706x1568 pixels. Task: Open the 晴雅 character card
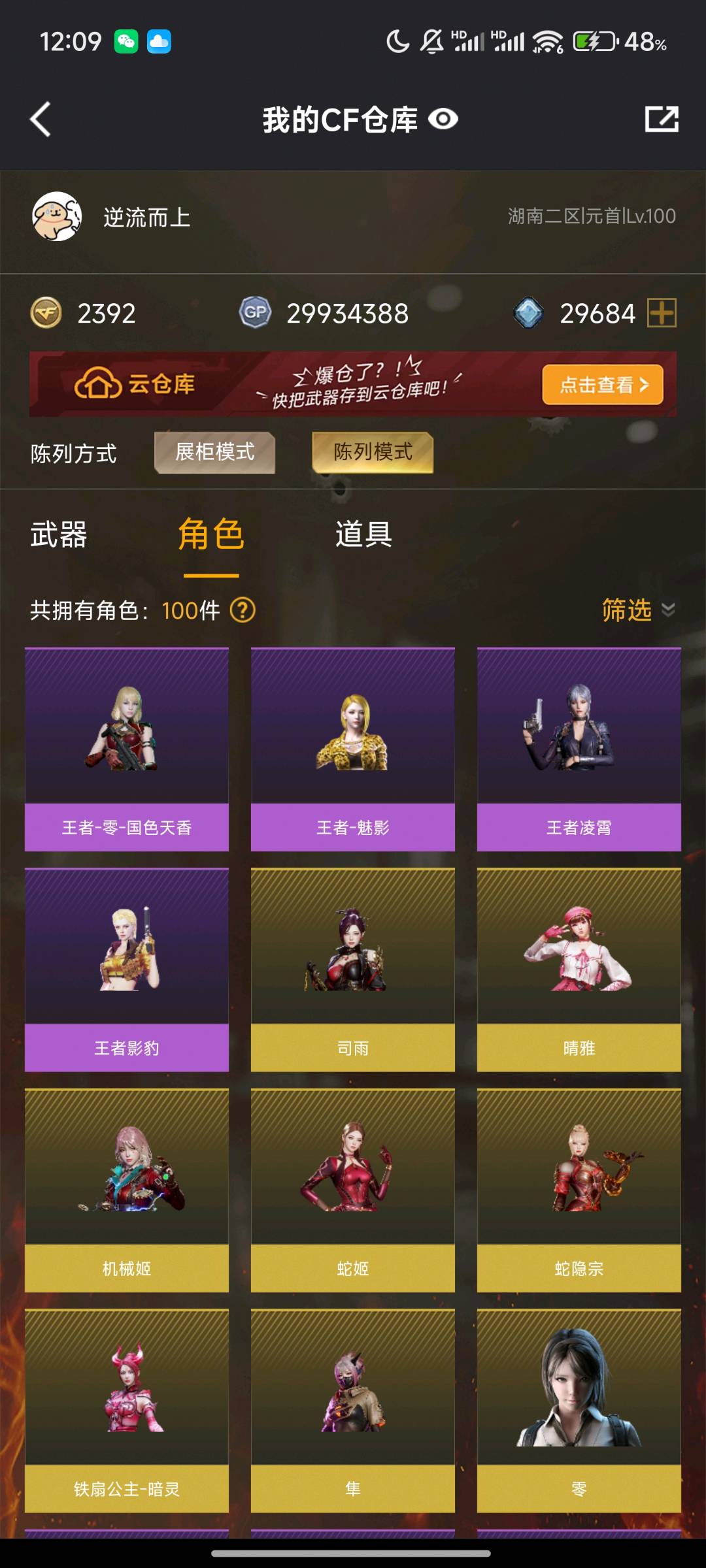pyautogui.click(x=579, y=970)
